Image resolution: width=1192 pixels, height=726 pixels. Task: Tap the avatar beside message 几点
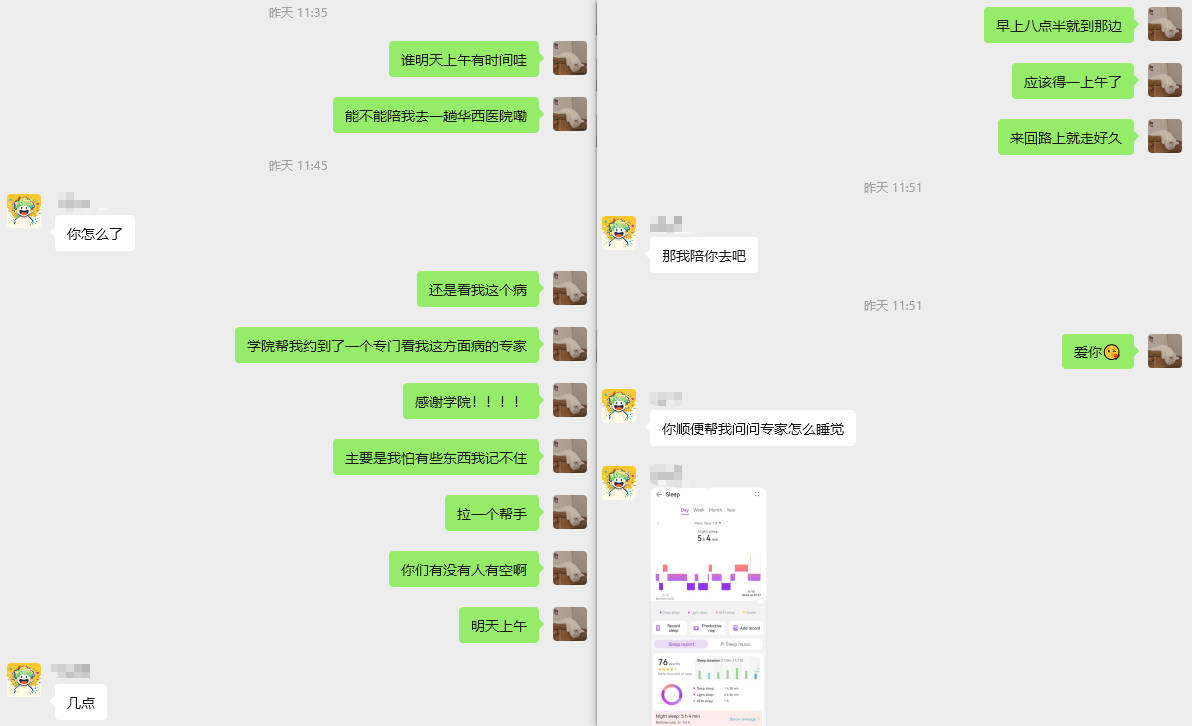[x=24, y=679]
